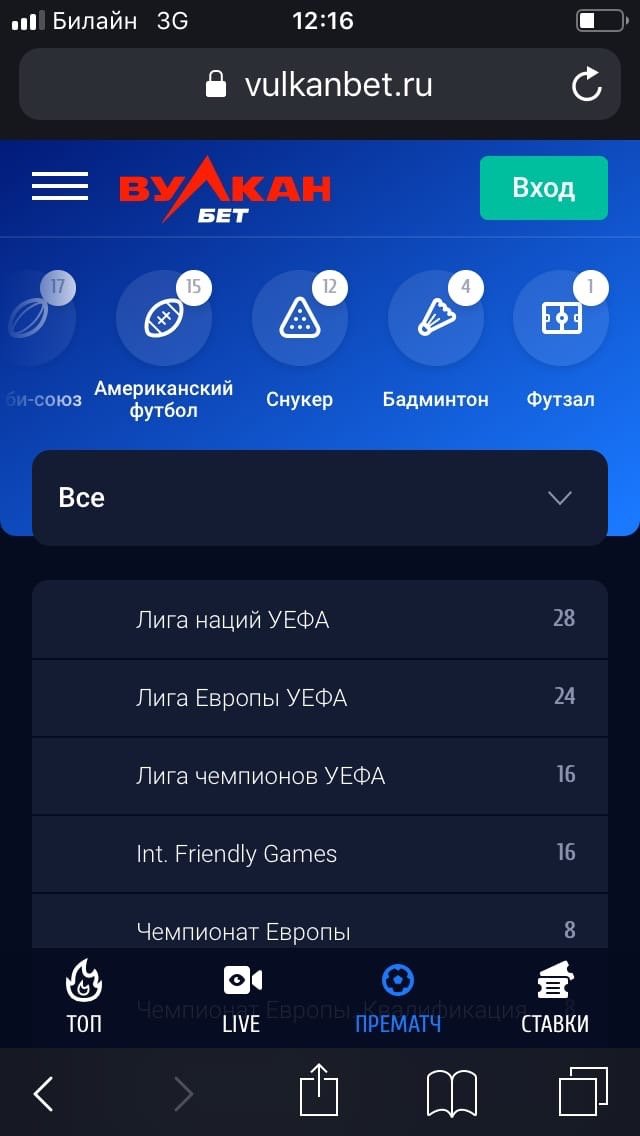640x1136 pixels.
Task: Open Лига наций УЕФА
Action: (320, 619)
